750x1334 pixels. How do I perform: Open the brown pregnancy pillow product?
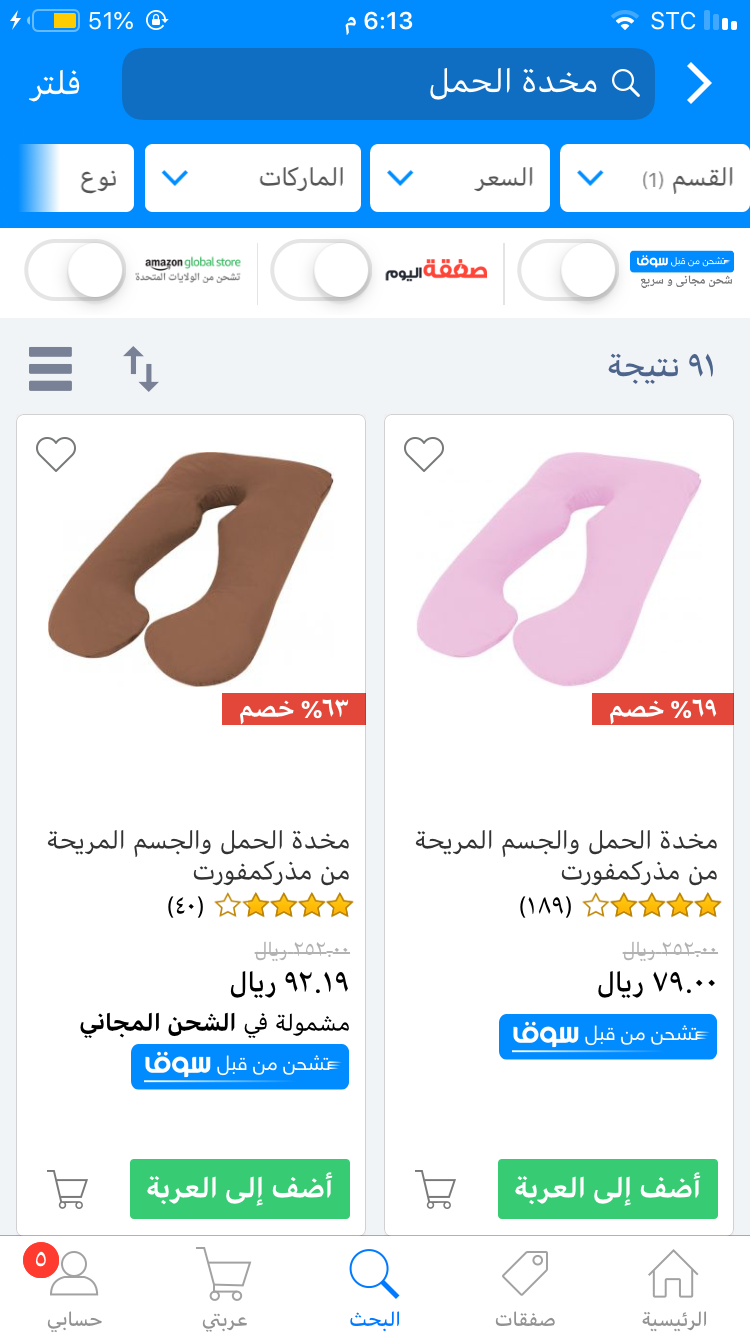coord(191,570)
